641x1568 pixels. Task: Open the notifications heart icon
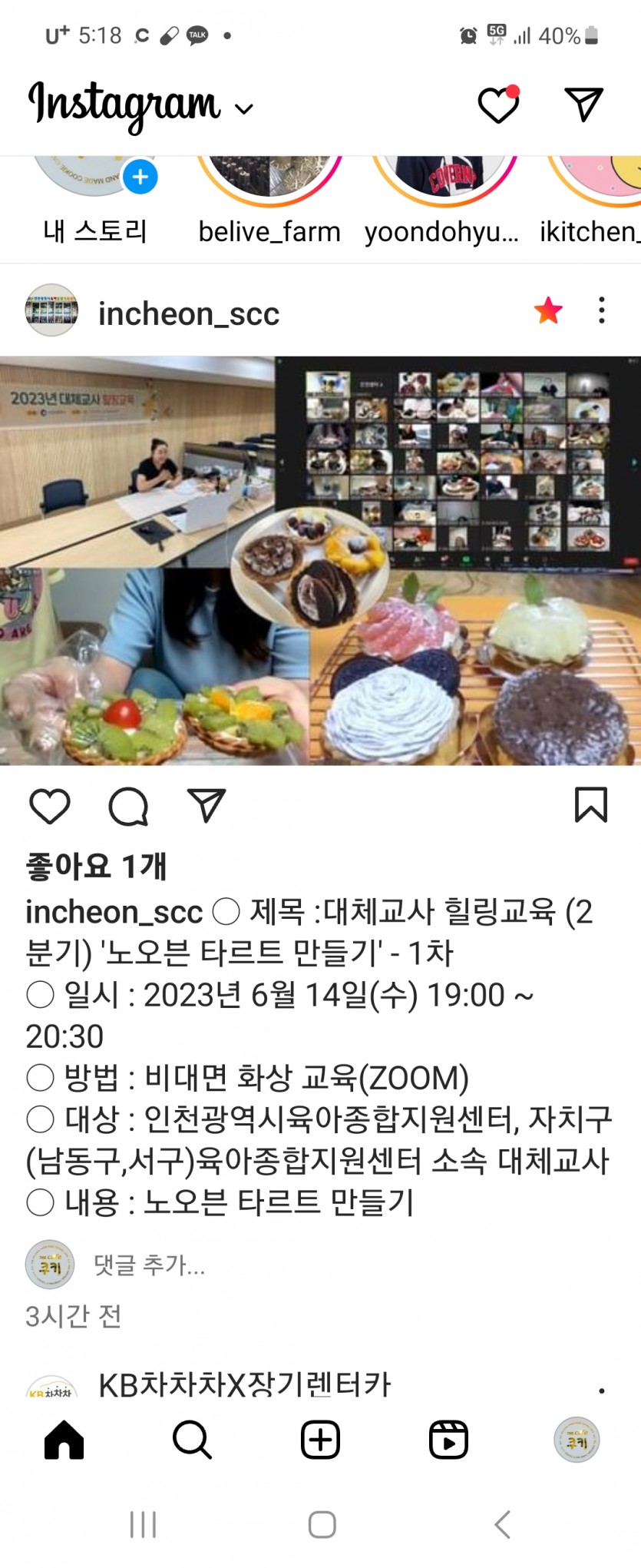[498, 105]
